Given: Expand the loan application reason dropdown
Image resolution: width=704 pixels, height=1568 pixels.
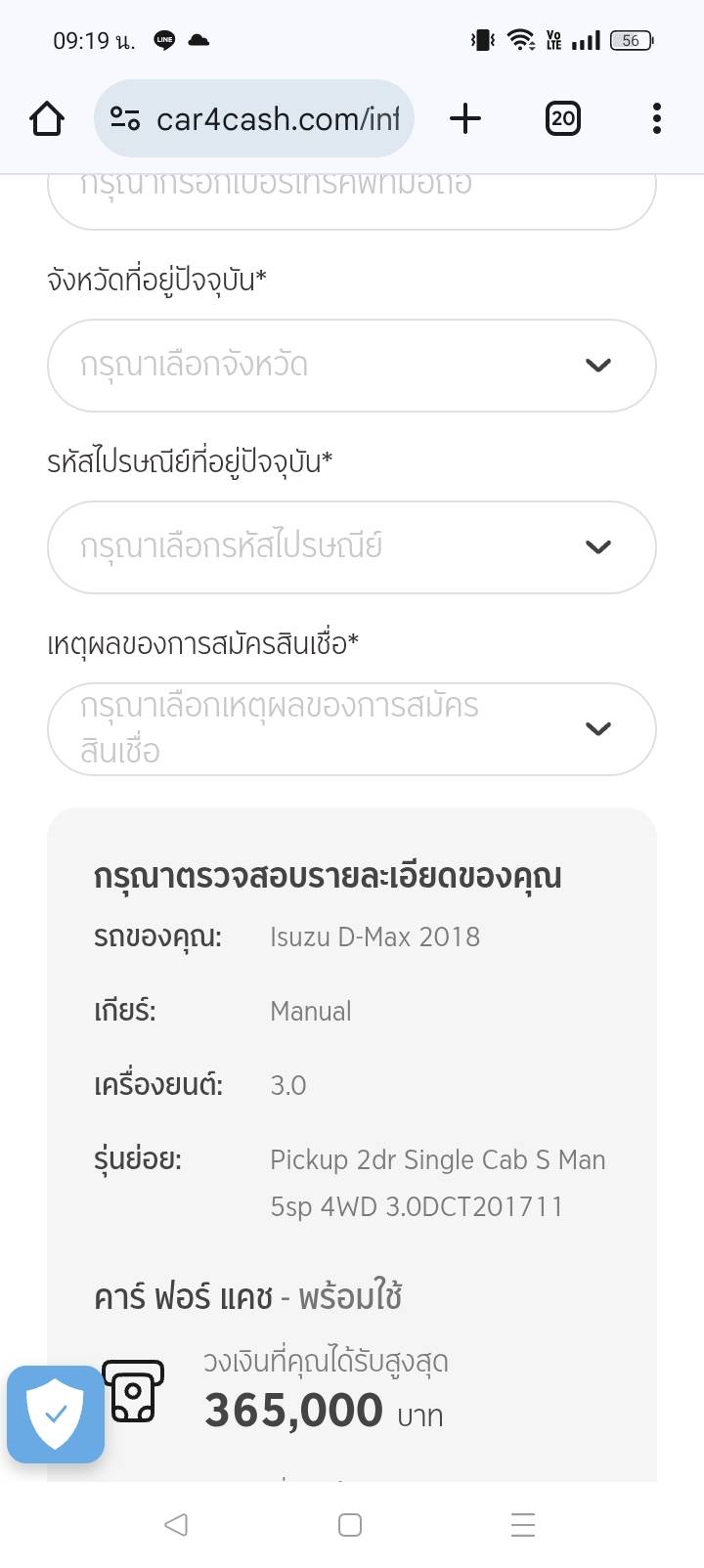Looking at the screenshot, I should tap(351, 729).
